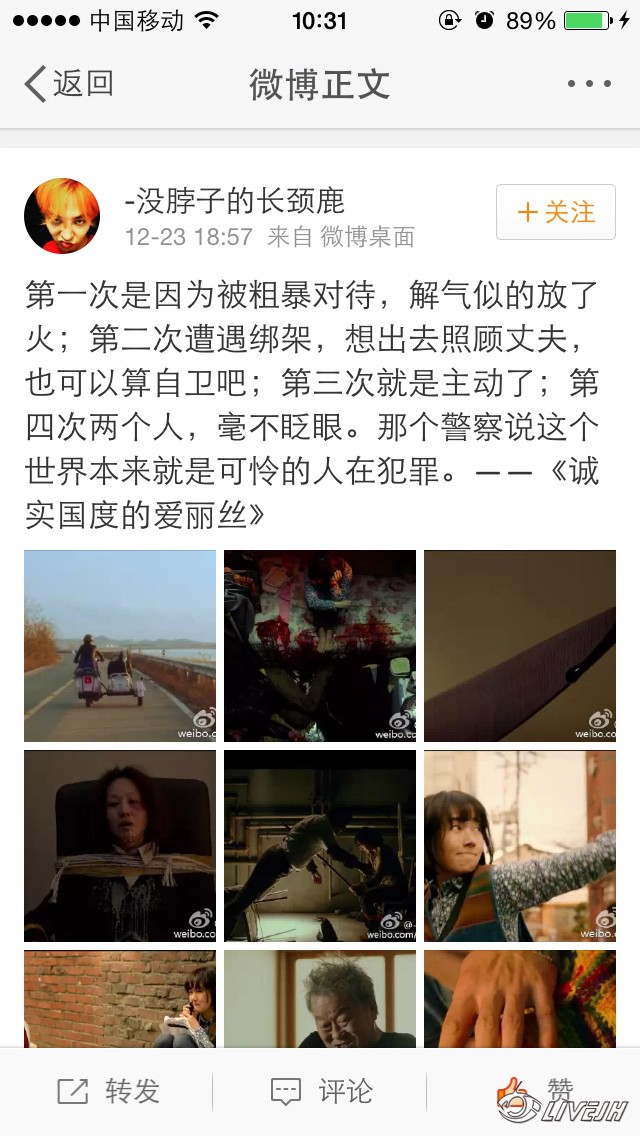Follow the user with 关注 button

[555, 212]
